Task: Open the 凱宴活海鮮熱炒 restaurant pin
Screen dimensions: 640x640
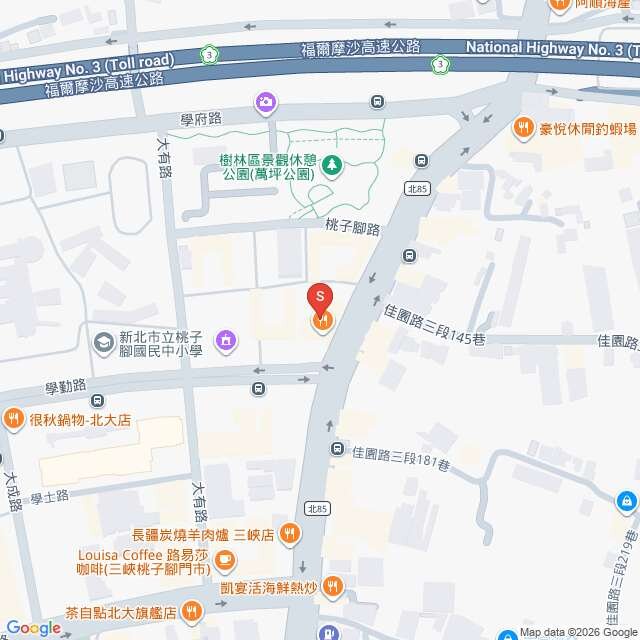Action: (x=333, y=587)
